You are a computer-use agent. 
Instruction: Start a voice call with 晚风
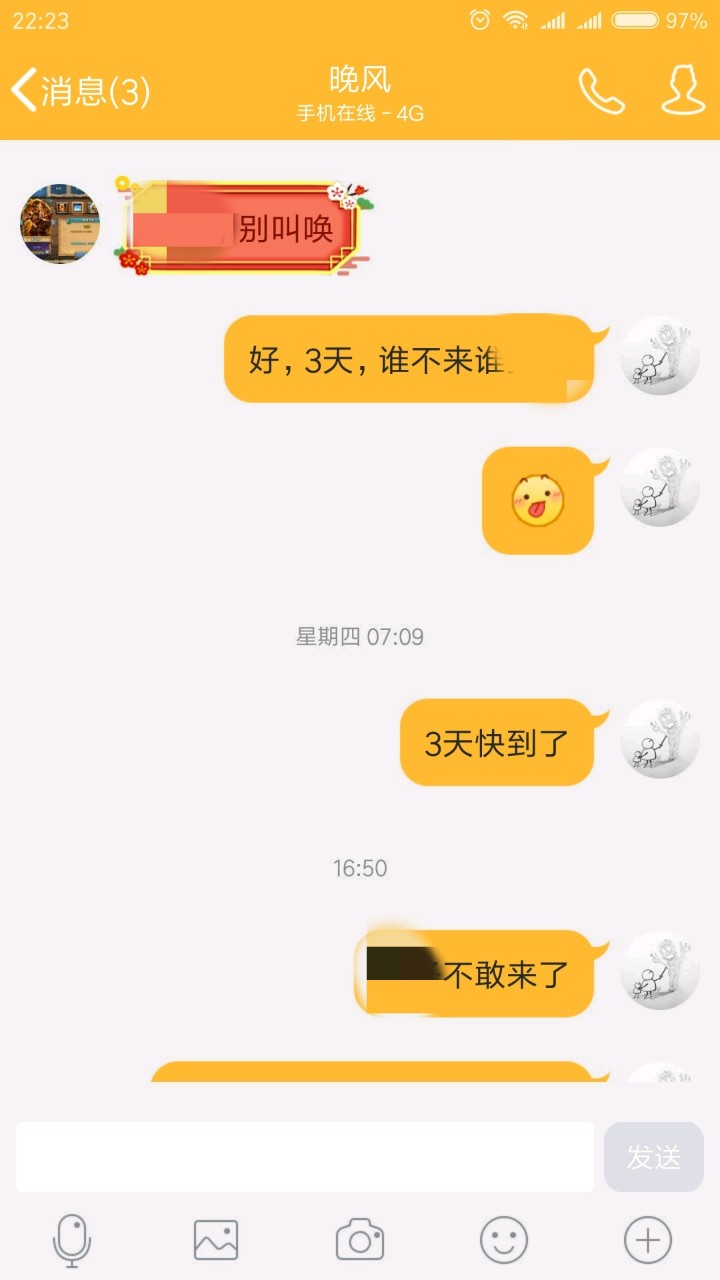click(601, 92)
